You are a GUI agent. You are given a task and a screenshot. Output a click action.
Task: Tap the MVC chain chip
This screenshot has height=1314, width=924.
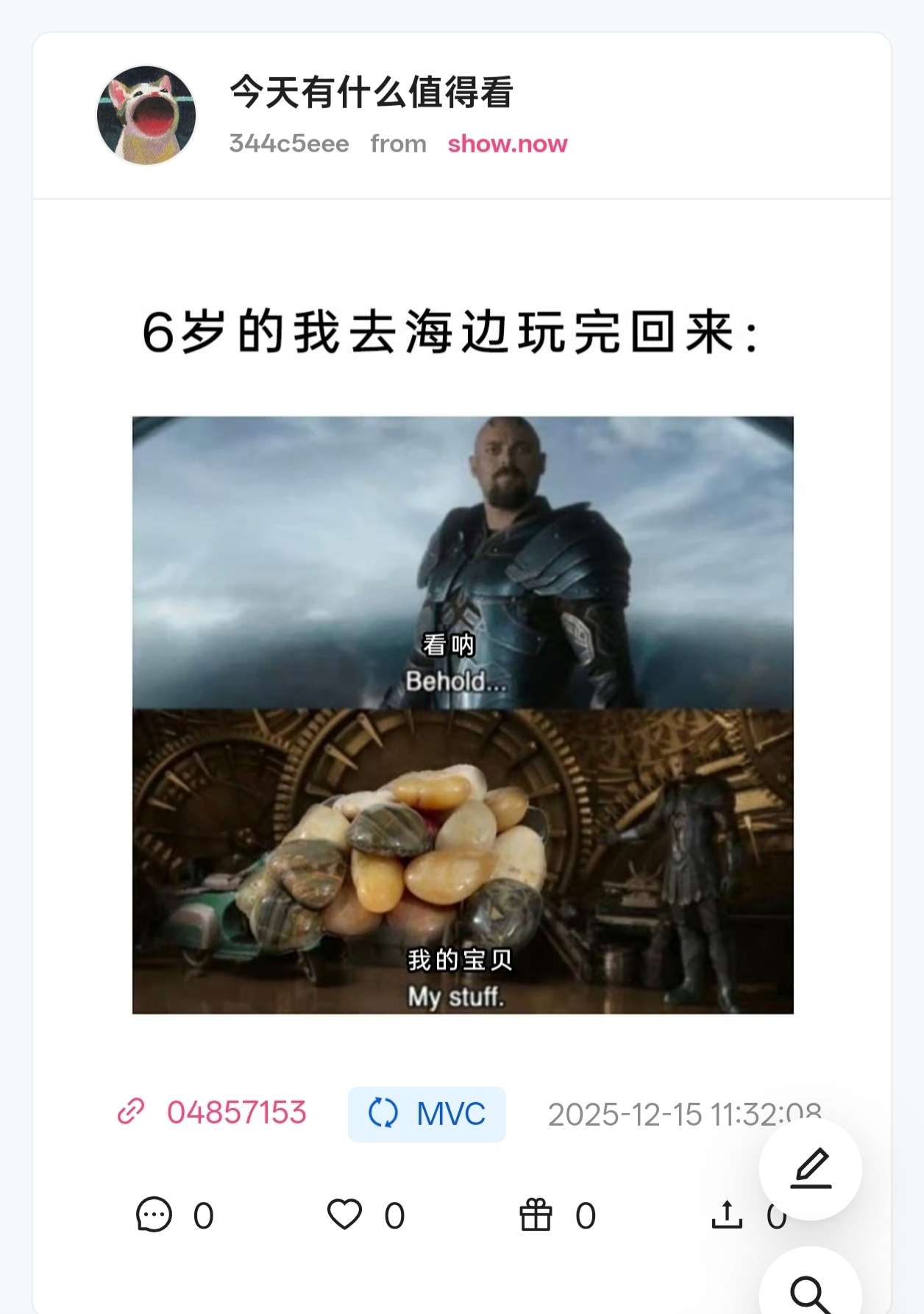[x=427, y=1114]
